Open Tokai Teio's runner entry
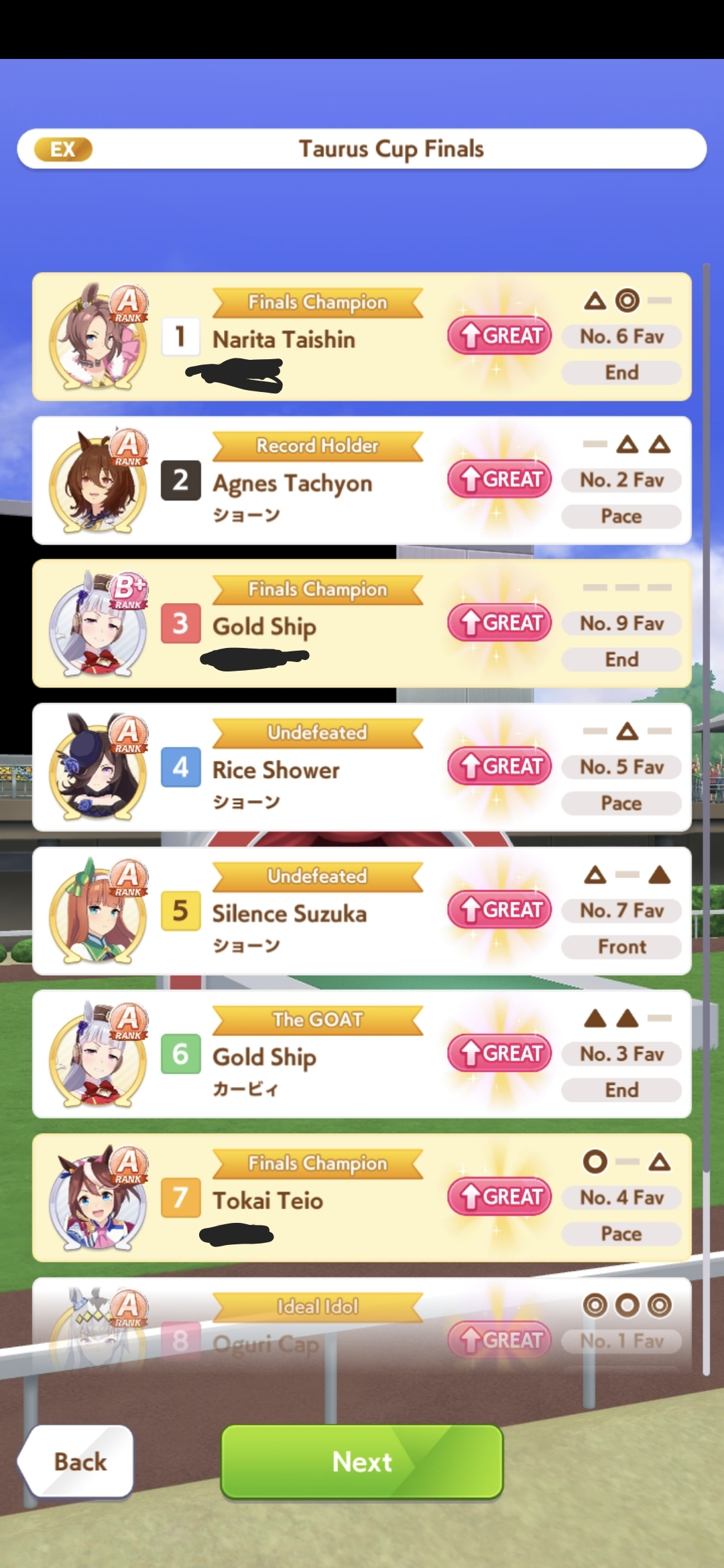724x1568 pixels. (x=362, y=1197)
